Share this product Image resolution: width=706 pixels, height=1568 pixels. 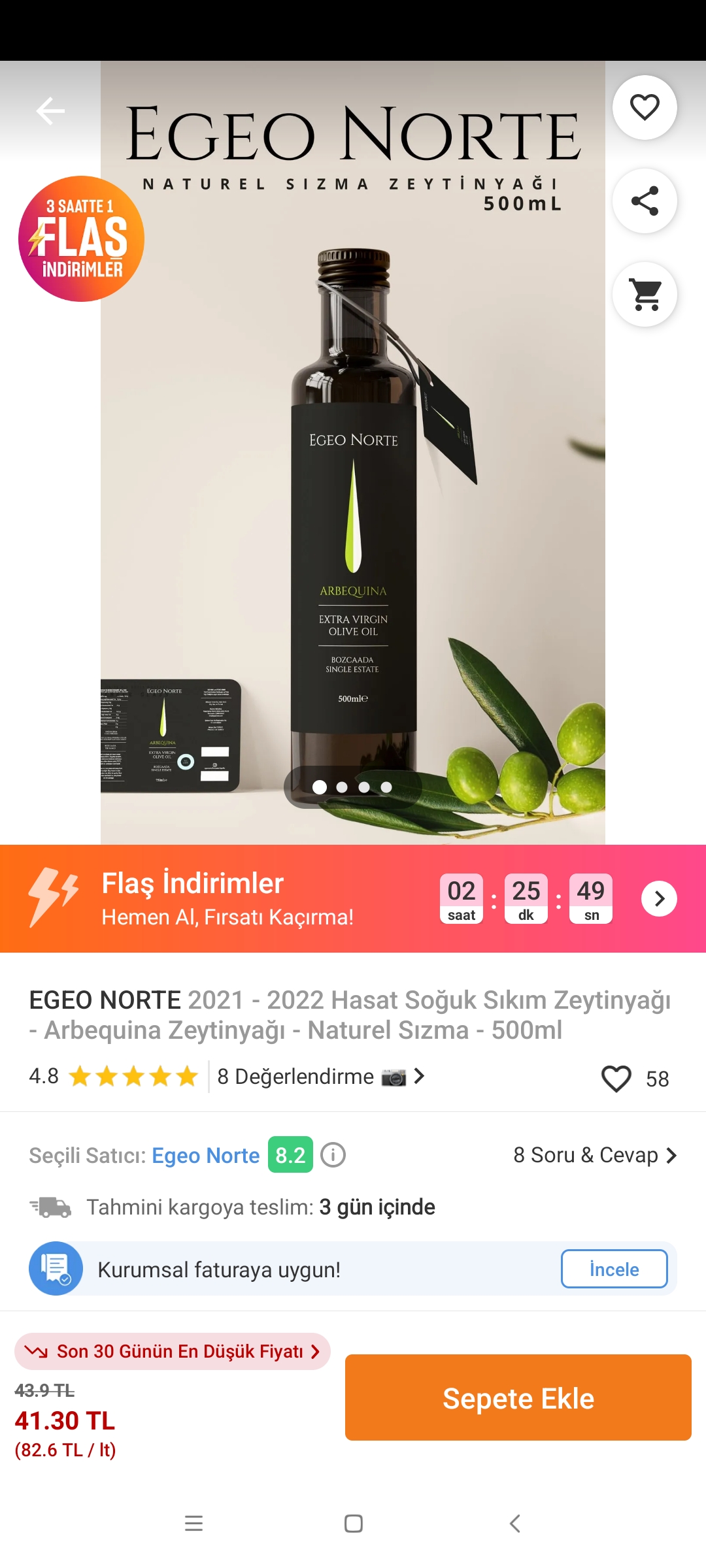point(645,201)
